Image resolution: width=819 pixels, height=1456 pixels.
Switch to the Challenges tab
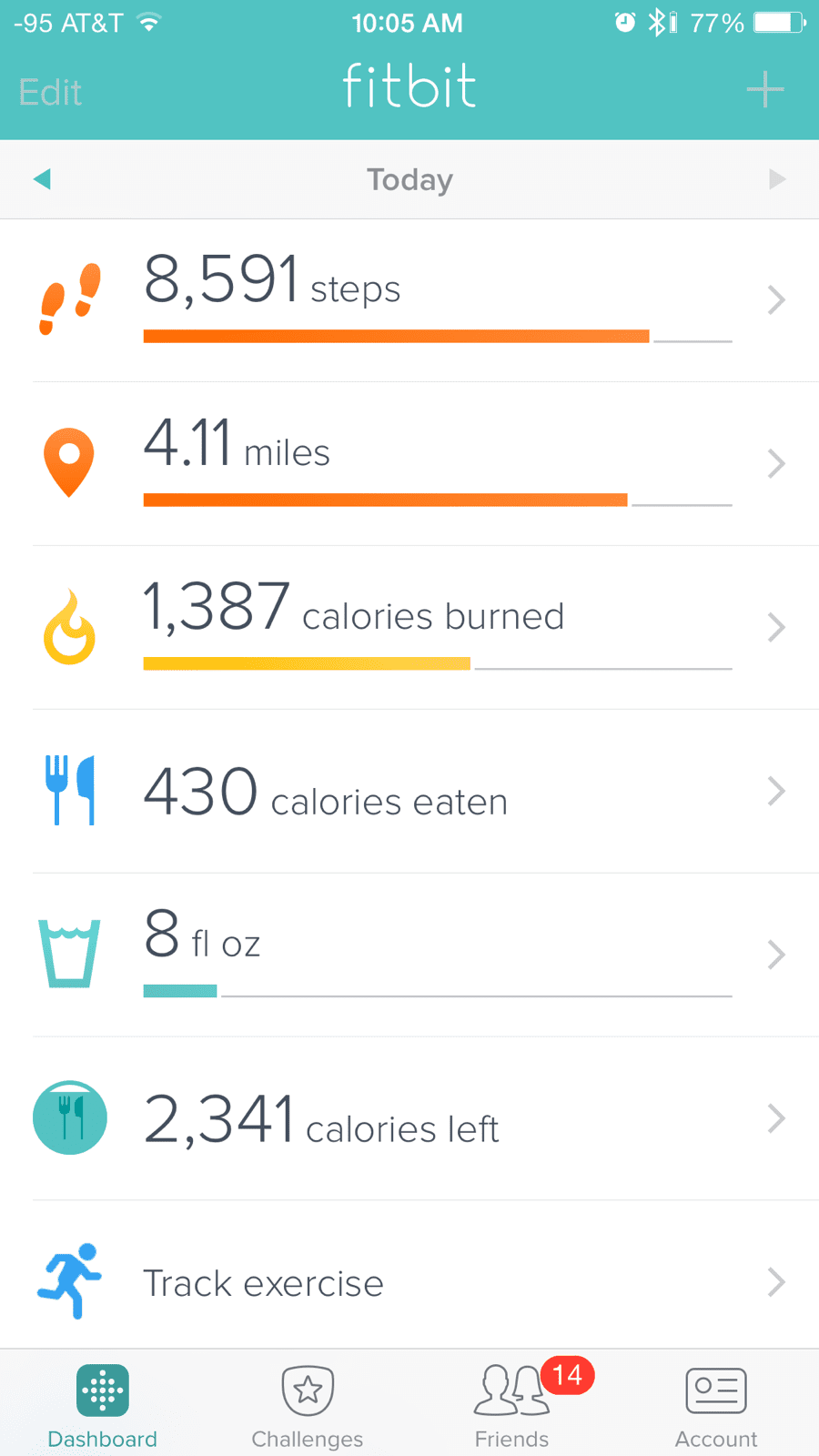(x=308, y=1406)
